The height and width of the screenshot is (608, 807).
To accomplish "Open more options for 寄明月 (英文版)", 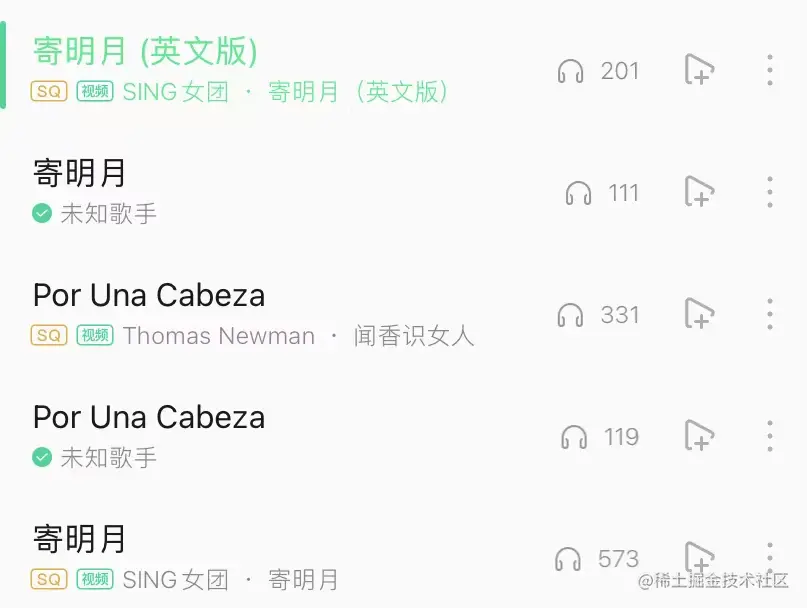I will [769, 70].
